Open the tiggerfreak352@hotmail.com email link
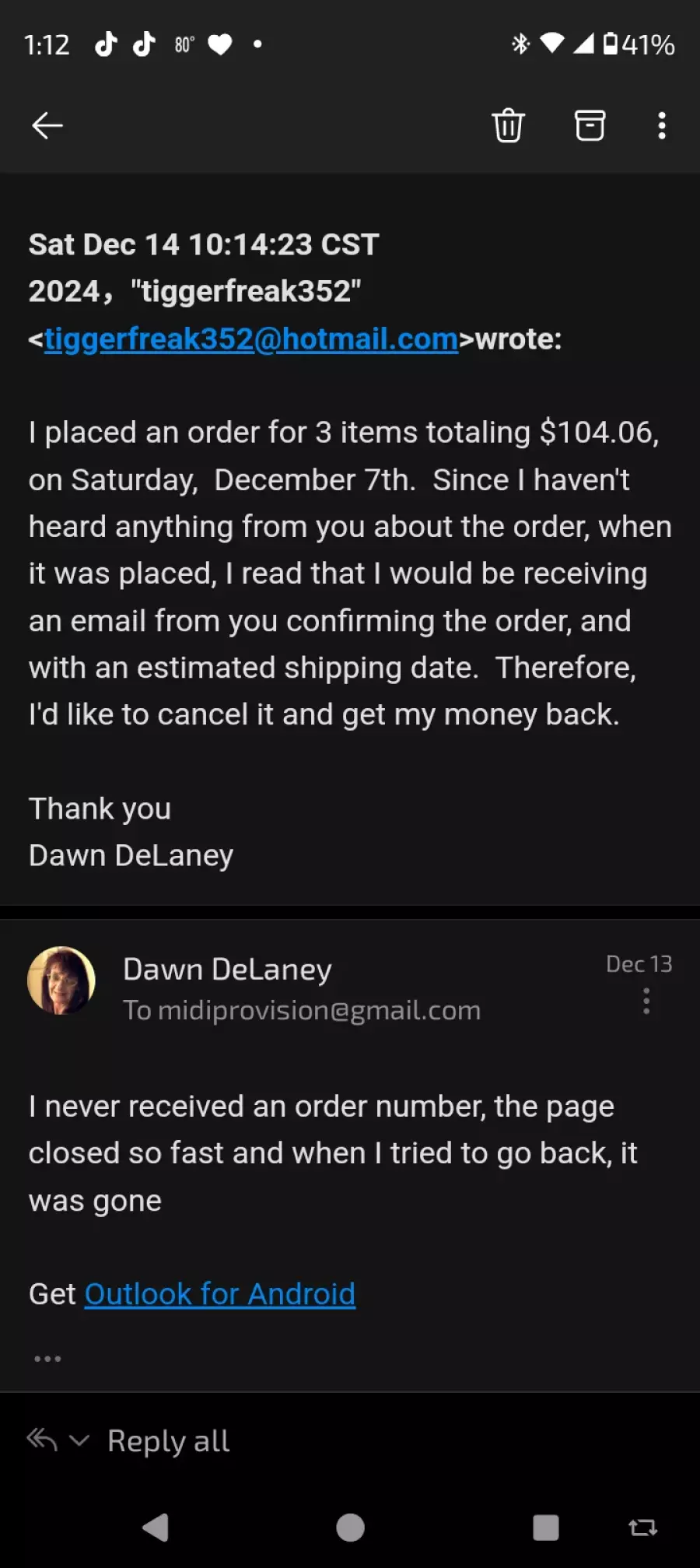The height and width of the screenshot is (1568, 700). coord(251,339)
